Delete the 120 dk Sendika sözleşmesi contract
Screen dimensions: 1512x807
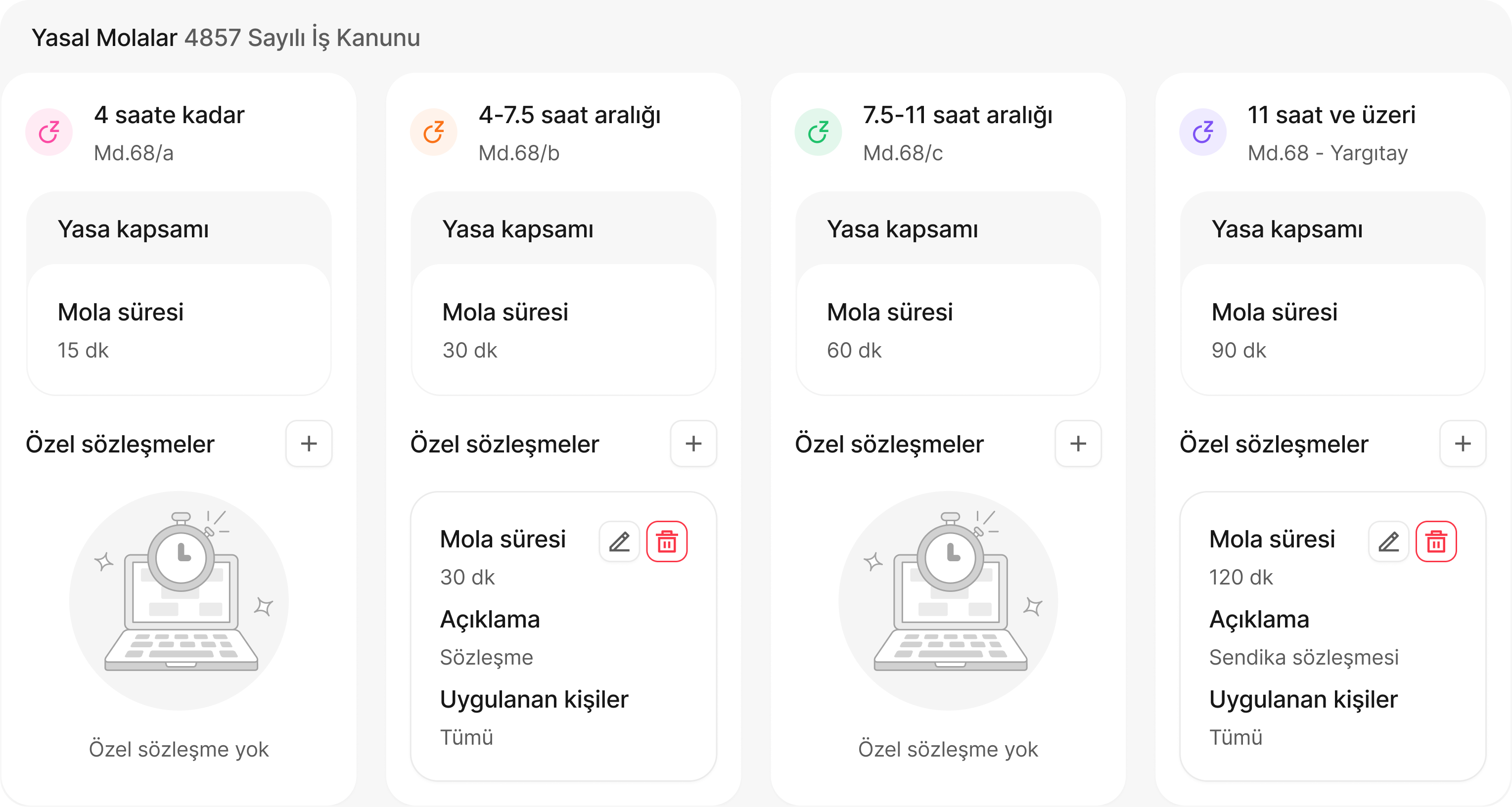[1436, 541]
